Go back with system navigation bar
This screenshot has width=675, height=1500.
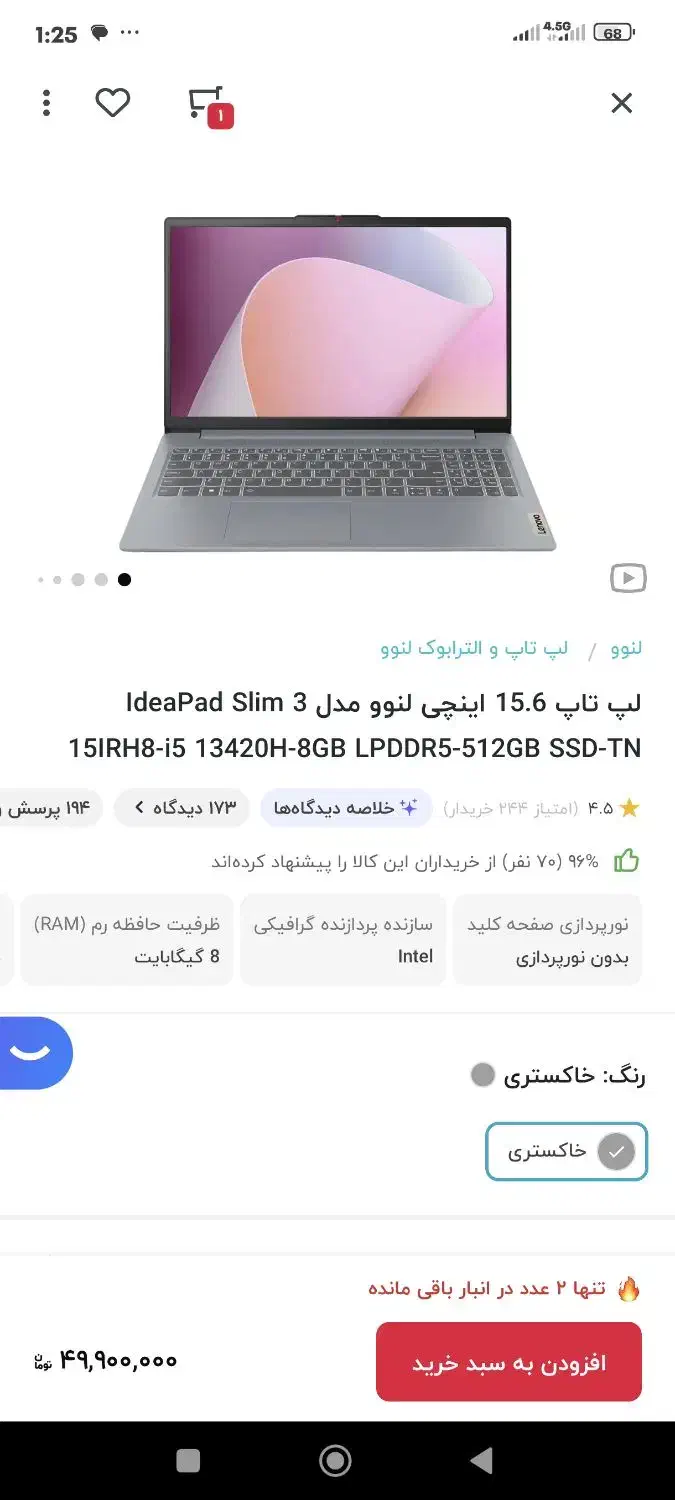[481, 1461]
